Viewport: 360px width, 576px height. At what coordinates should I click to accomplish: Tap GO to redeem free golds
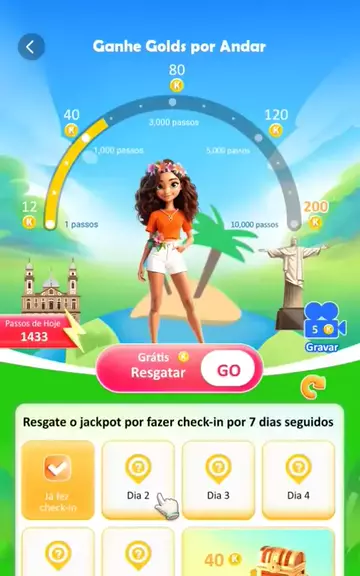click(x=228, y=370)
